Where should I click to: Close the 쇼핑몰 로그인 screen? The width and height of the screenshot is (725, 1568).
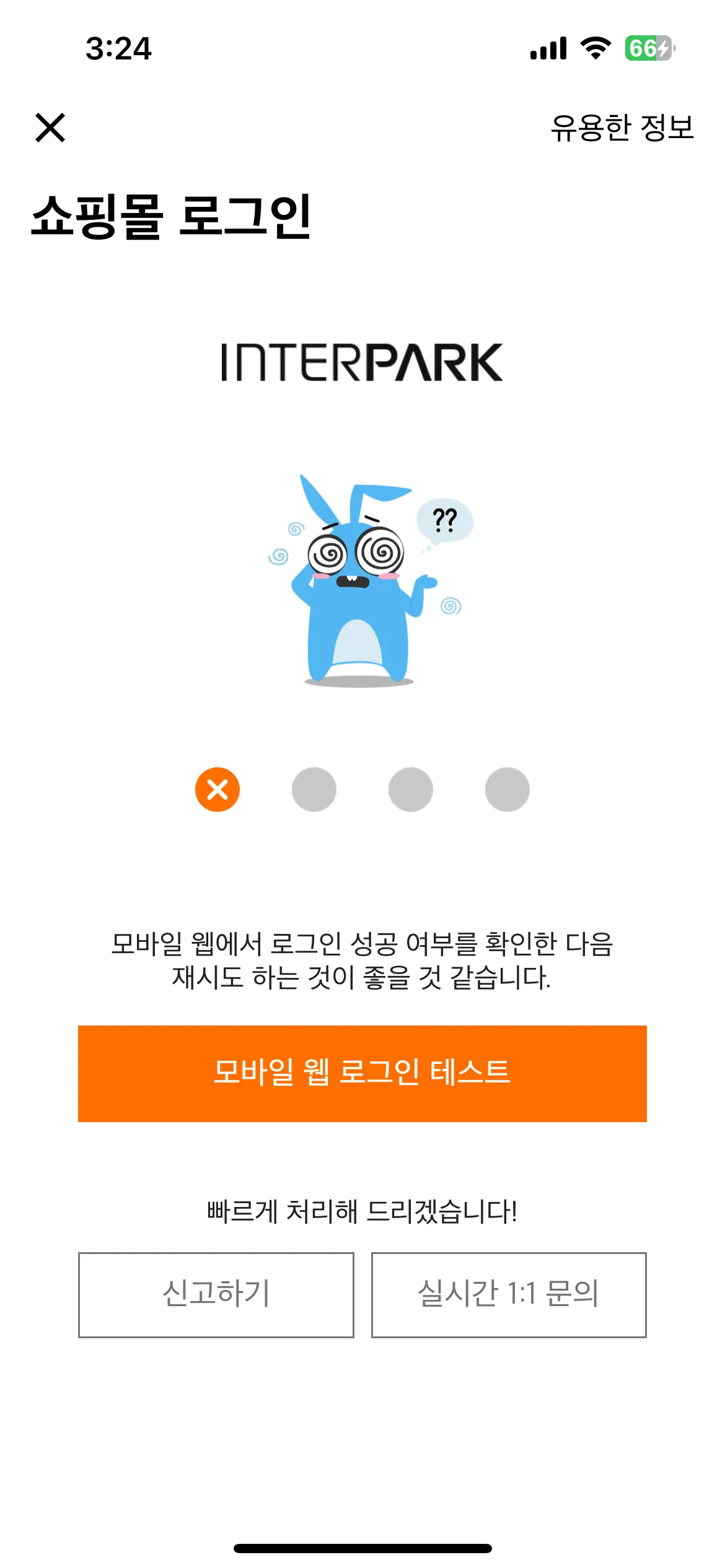click(50, 128)
